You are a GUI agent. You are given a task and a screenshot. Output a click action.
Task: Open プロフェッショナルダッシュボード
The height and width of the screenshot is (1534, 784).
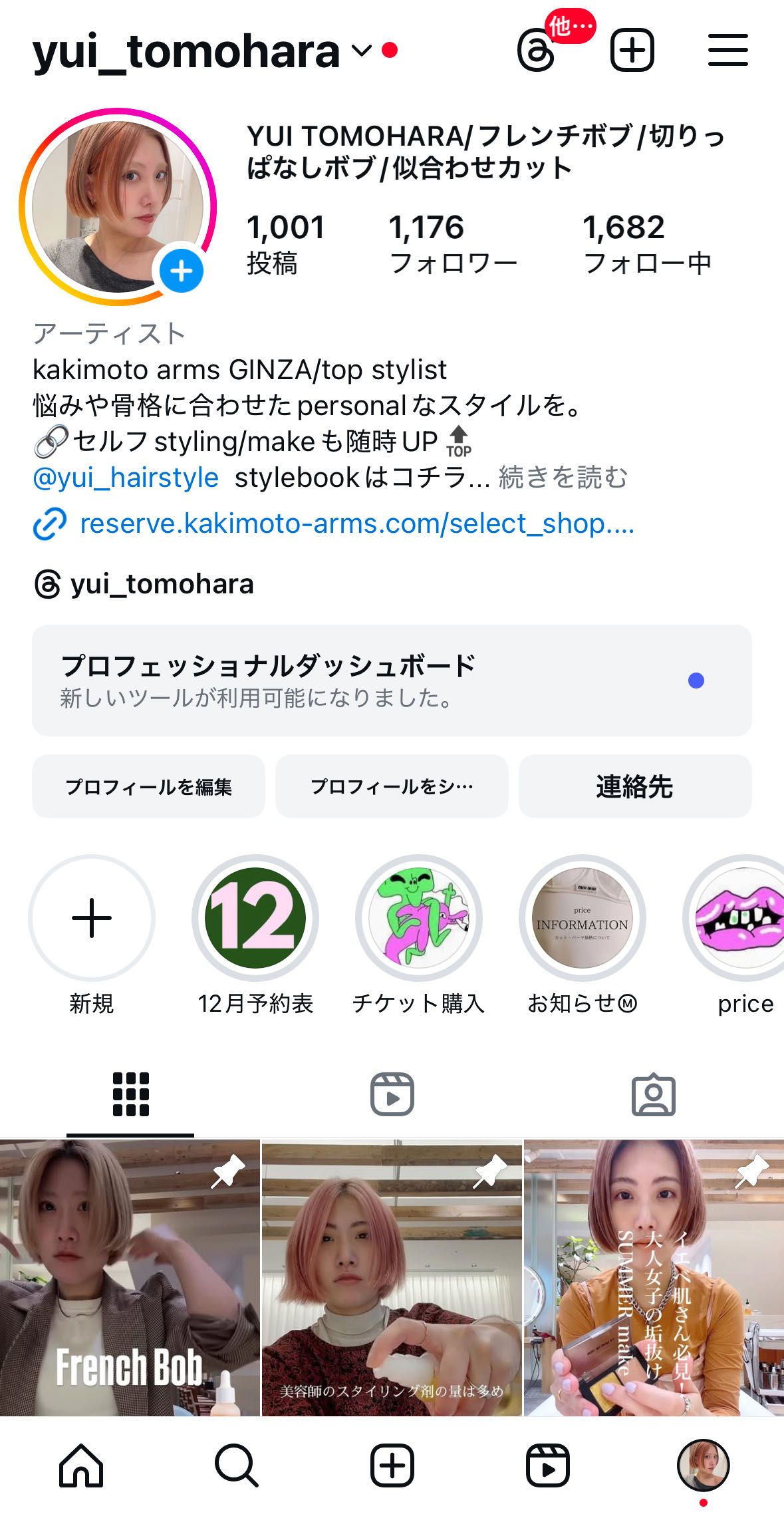tap(392, 680)
